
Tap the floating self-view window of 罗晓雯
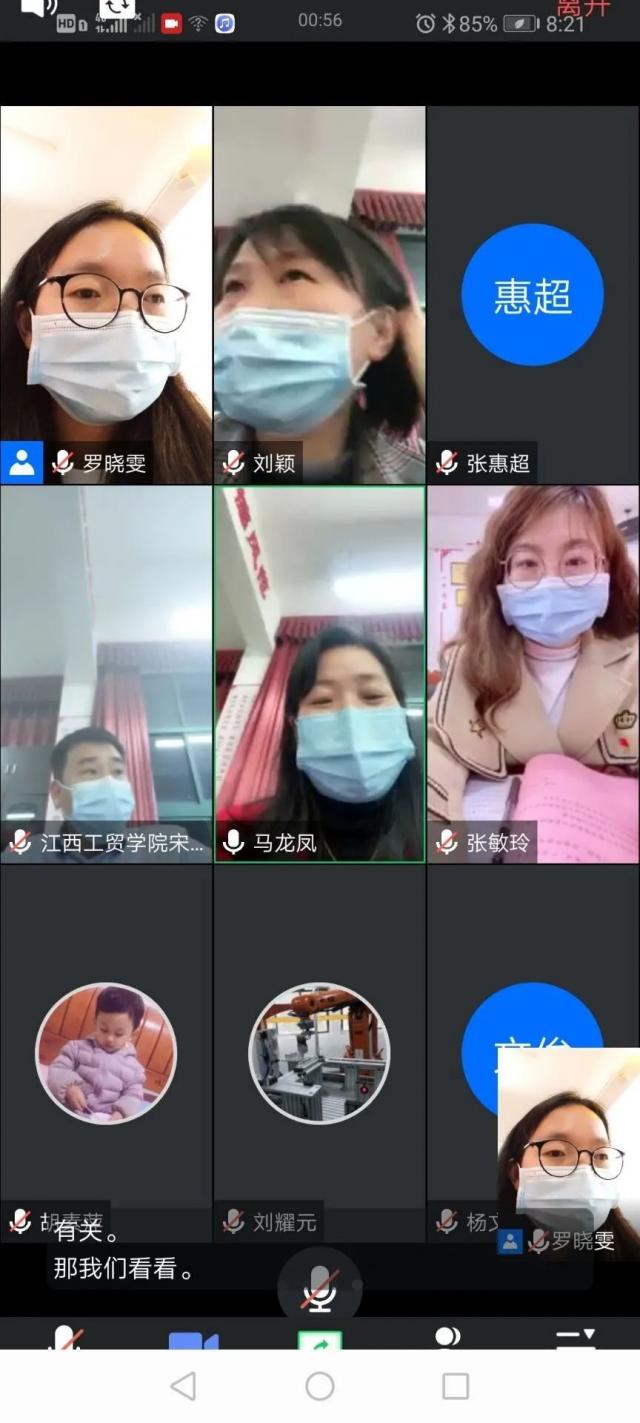568,1150
